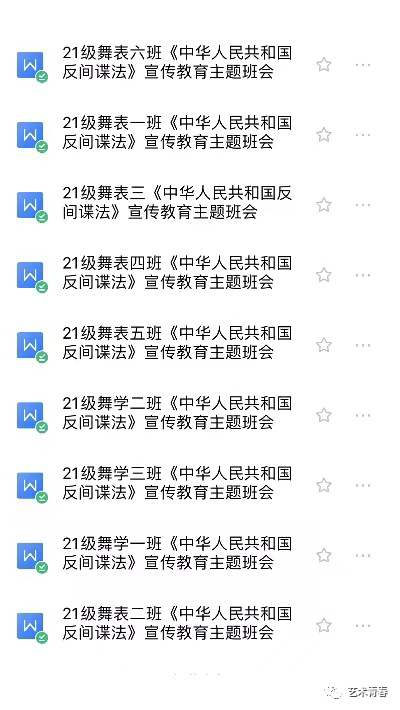Screen dimensions: 400x710
Task: Open the 21级舞学三班 document
Action: (x=177, y=483)
